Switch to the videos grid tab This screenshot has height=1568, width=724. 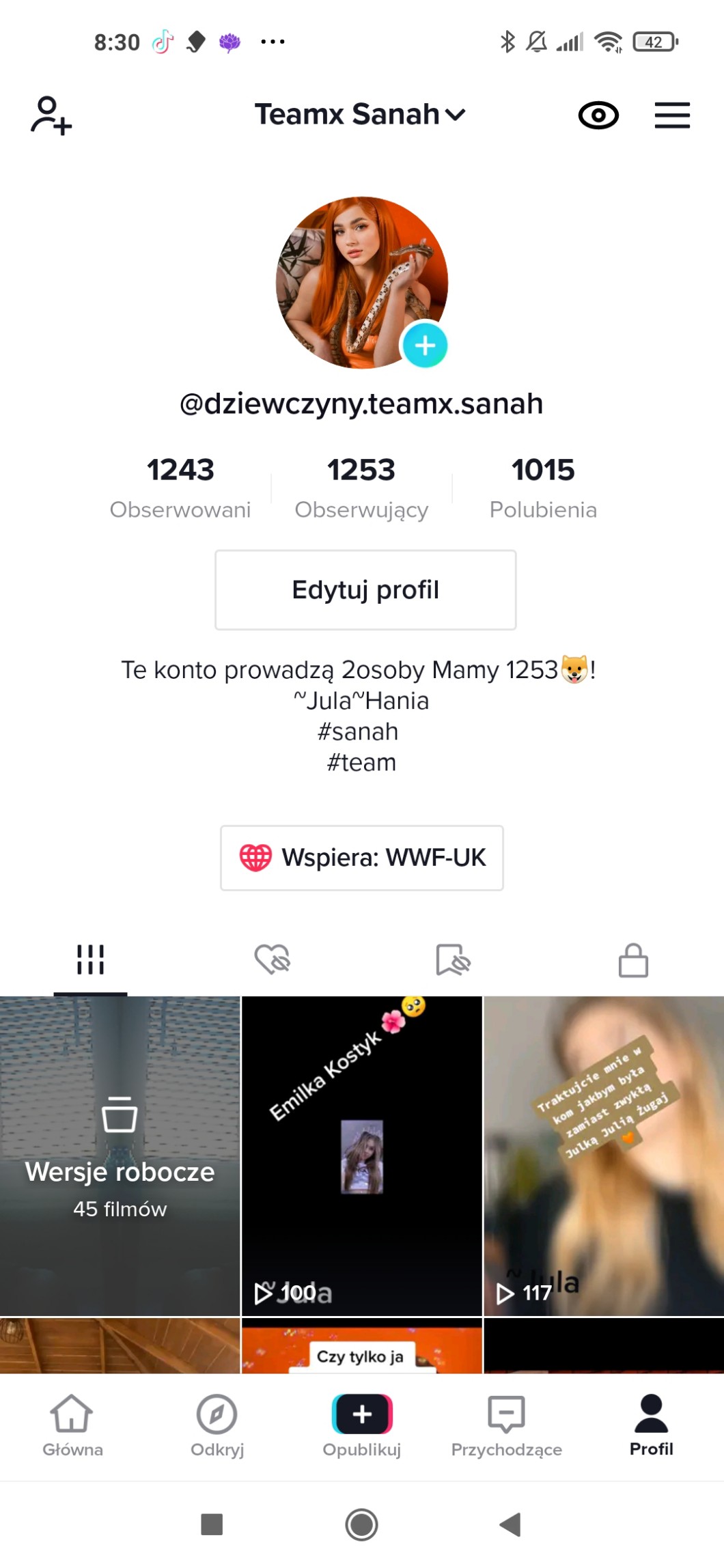click(x=90, y=960)
